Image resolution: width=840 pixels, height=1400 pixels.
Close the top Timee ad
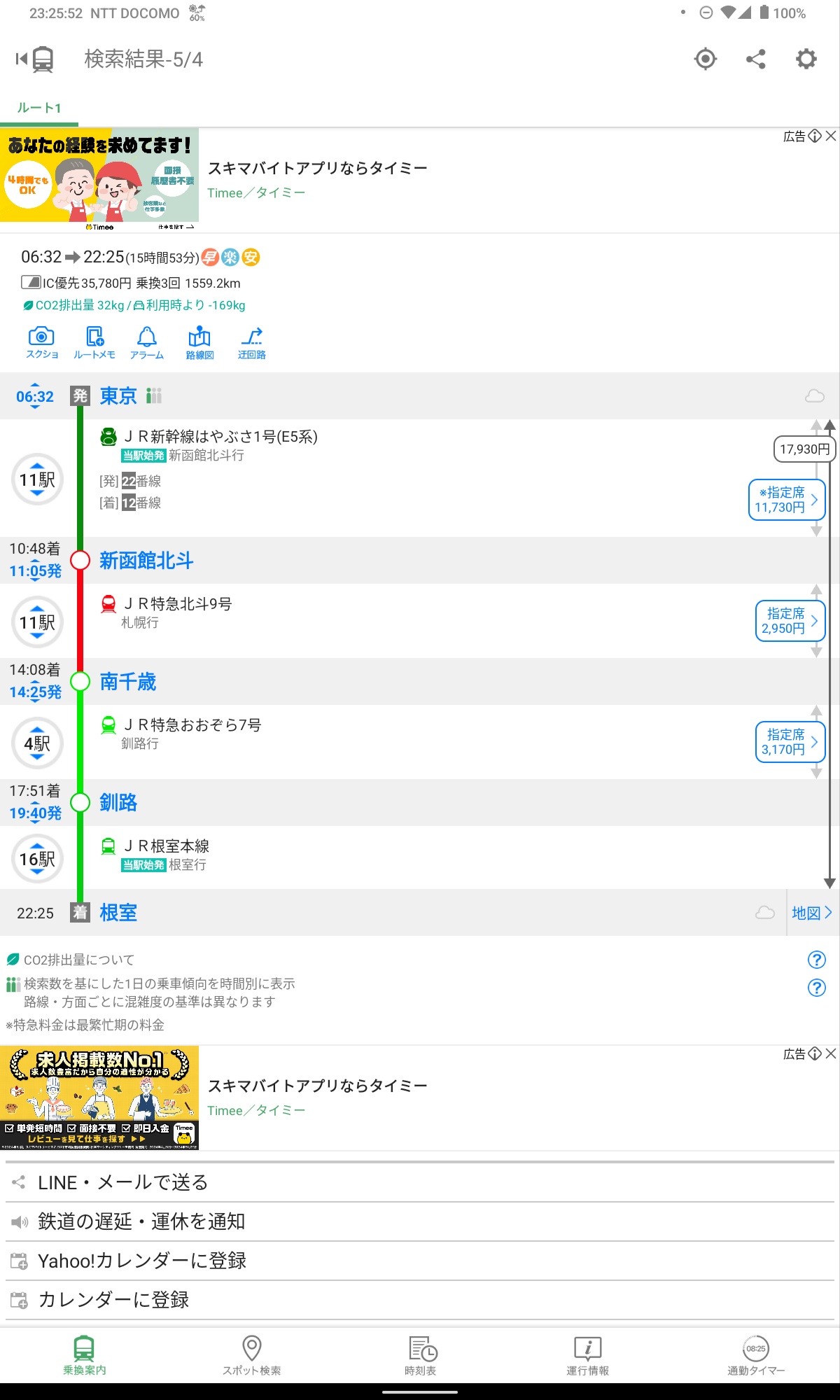click(x=831, y=136)
